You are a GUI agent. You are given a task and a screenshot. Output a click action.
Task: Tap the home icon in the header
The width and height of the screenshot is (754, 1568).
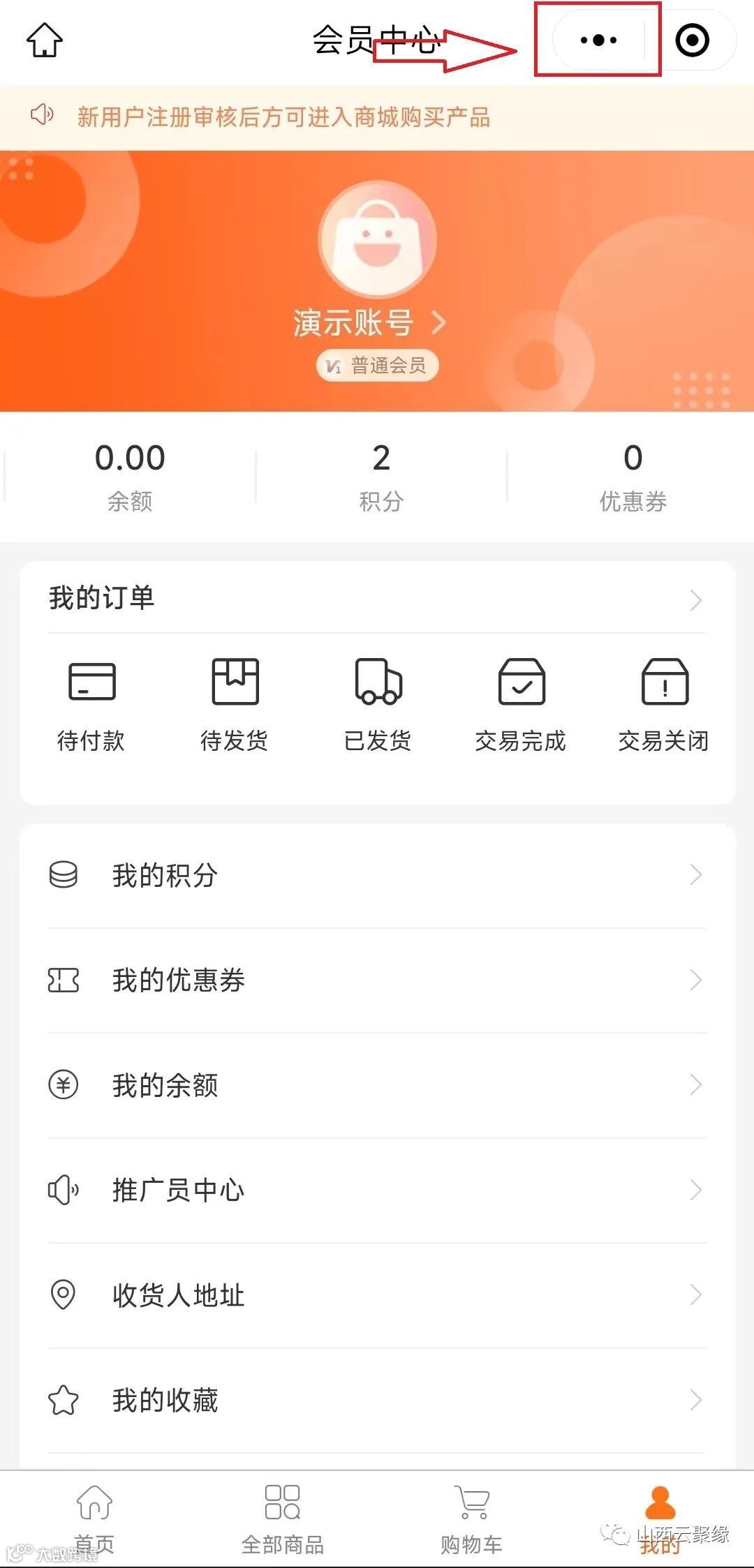pyautogui.click(x=45, y=40)
